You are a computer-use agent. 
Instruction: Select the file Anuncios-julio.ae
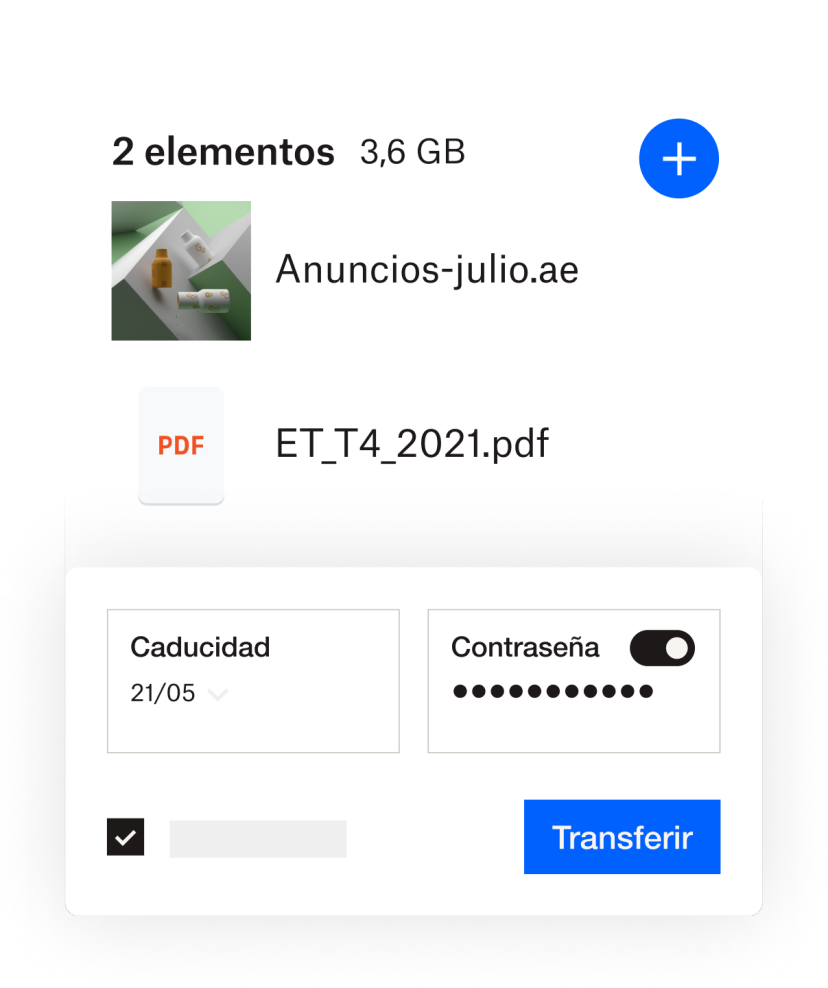point(428,270)
